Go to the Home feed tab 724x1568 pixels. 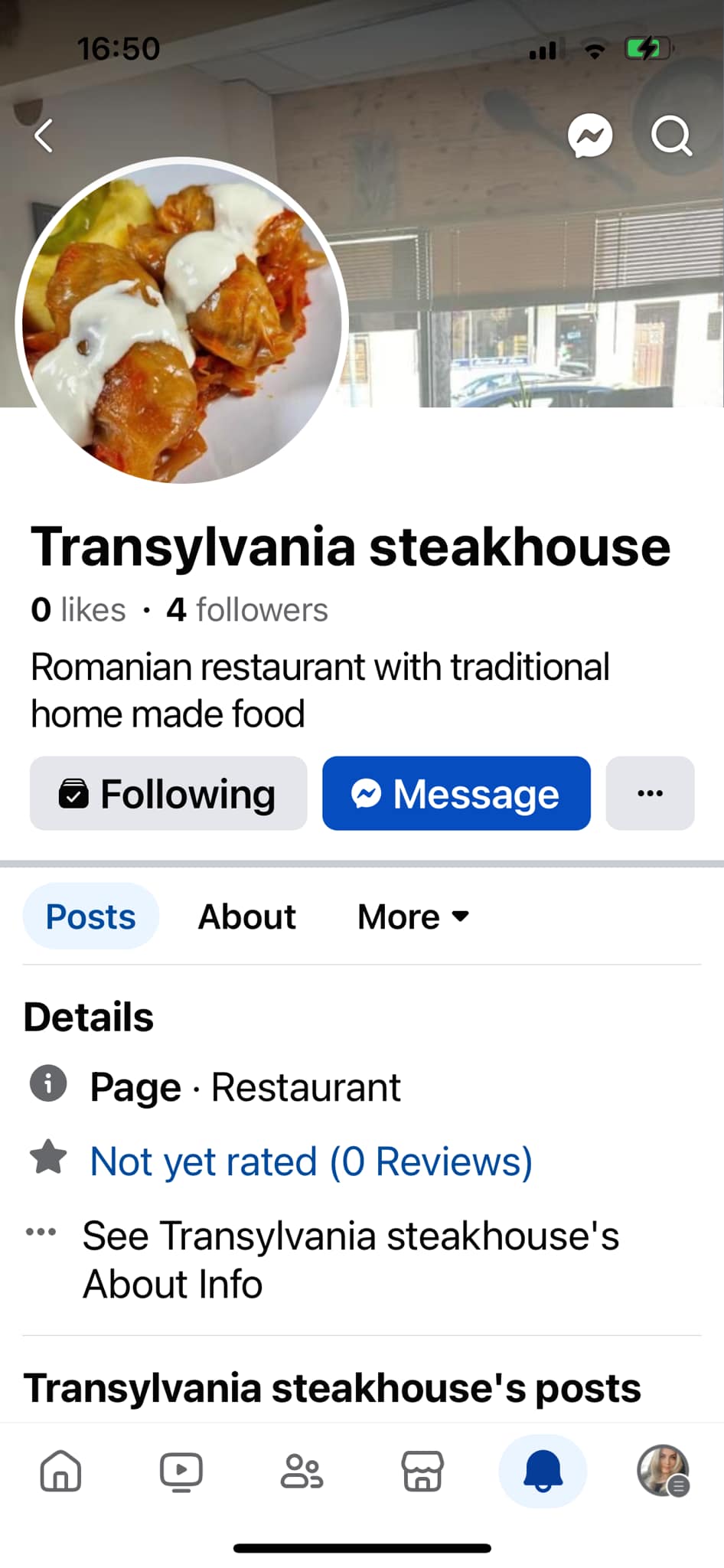coord(60,1471)
